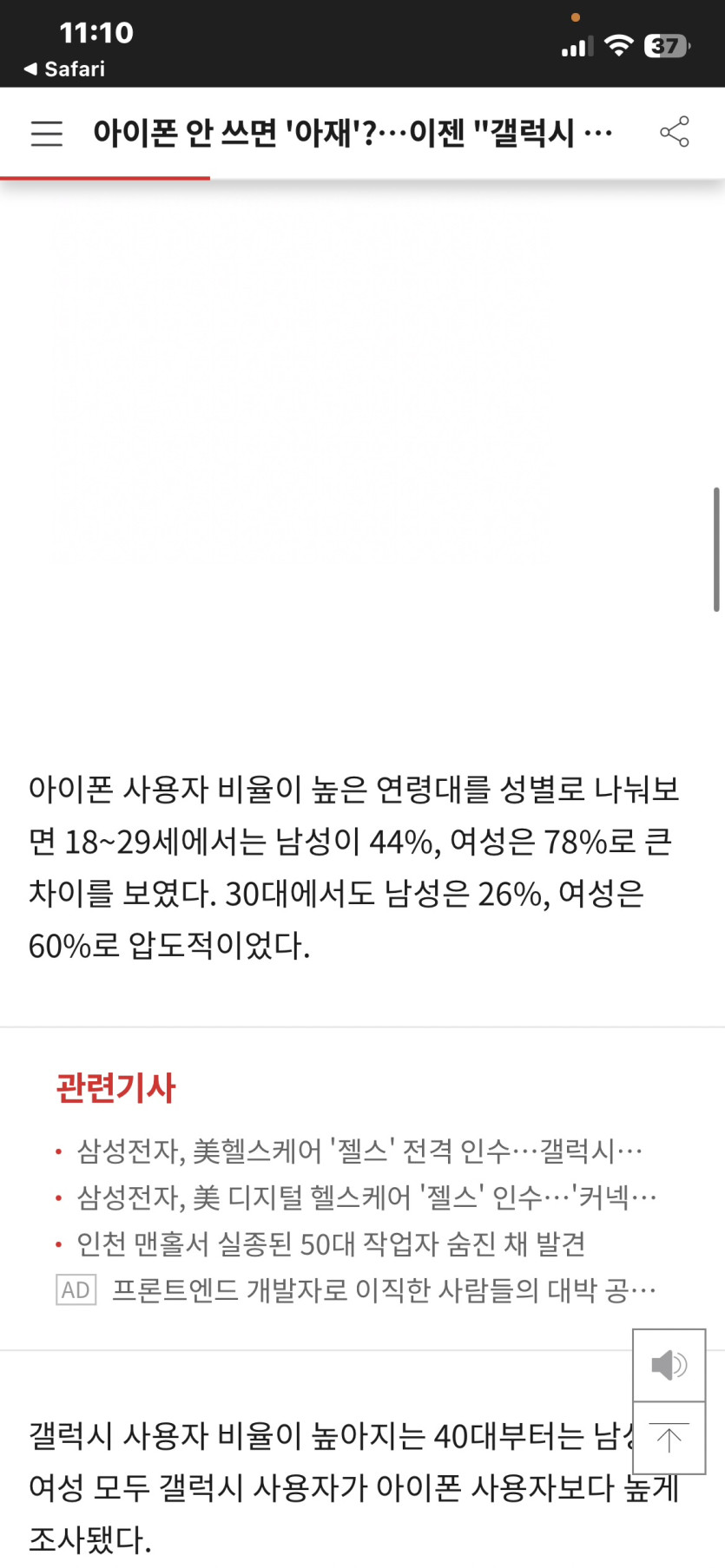
Task: Tap the speaker icon to listen to article
Action: pyautogui.click(x=669, y=1365)
